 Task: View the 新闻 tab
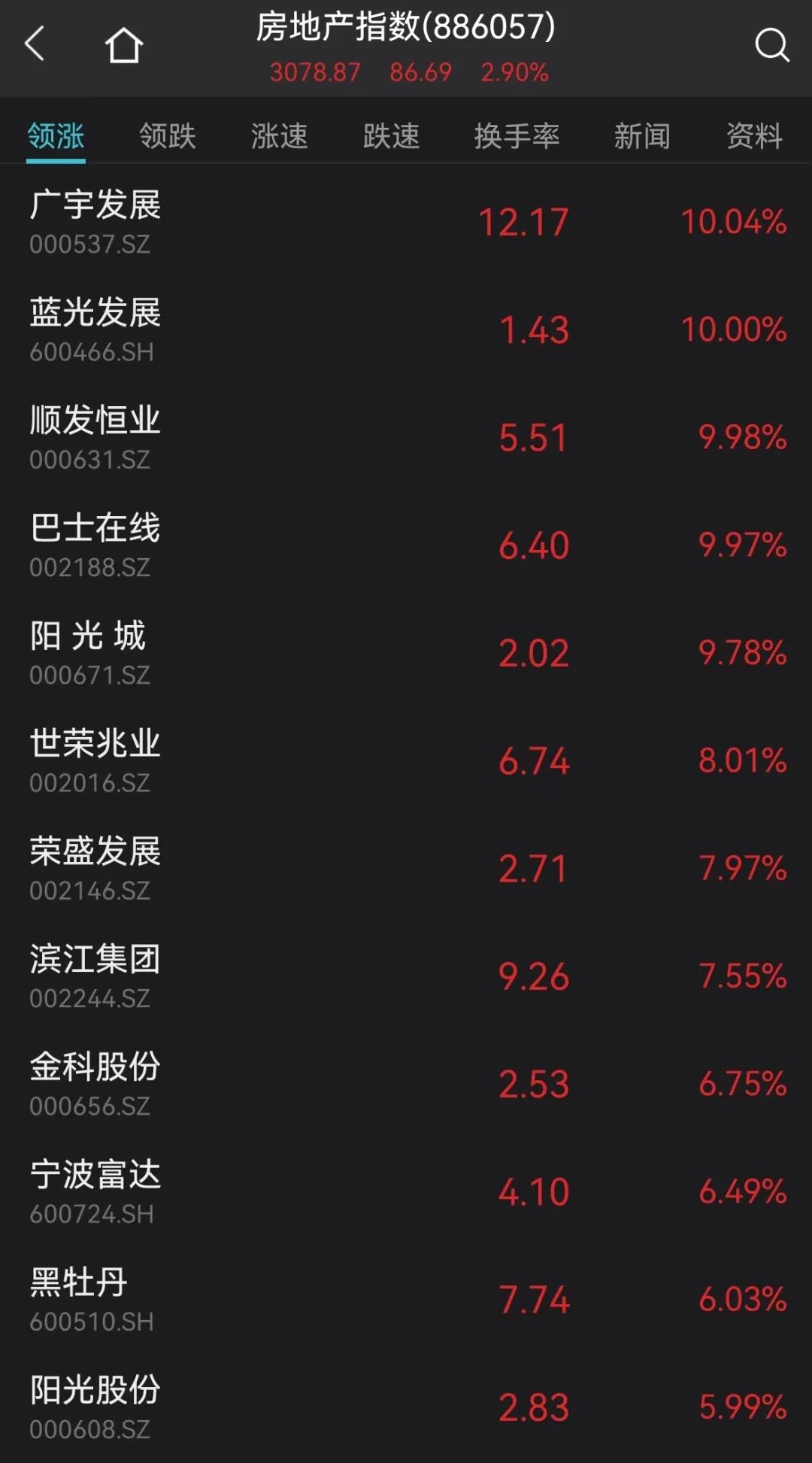tap(641, 136)
